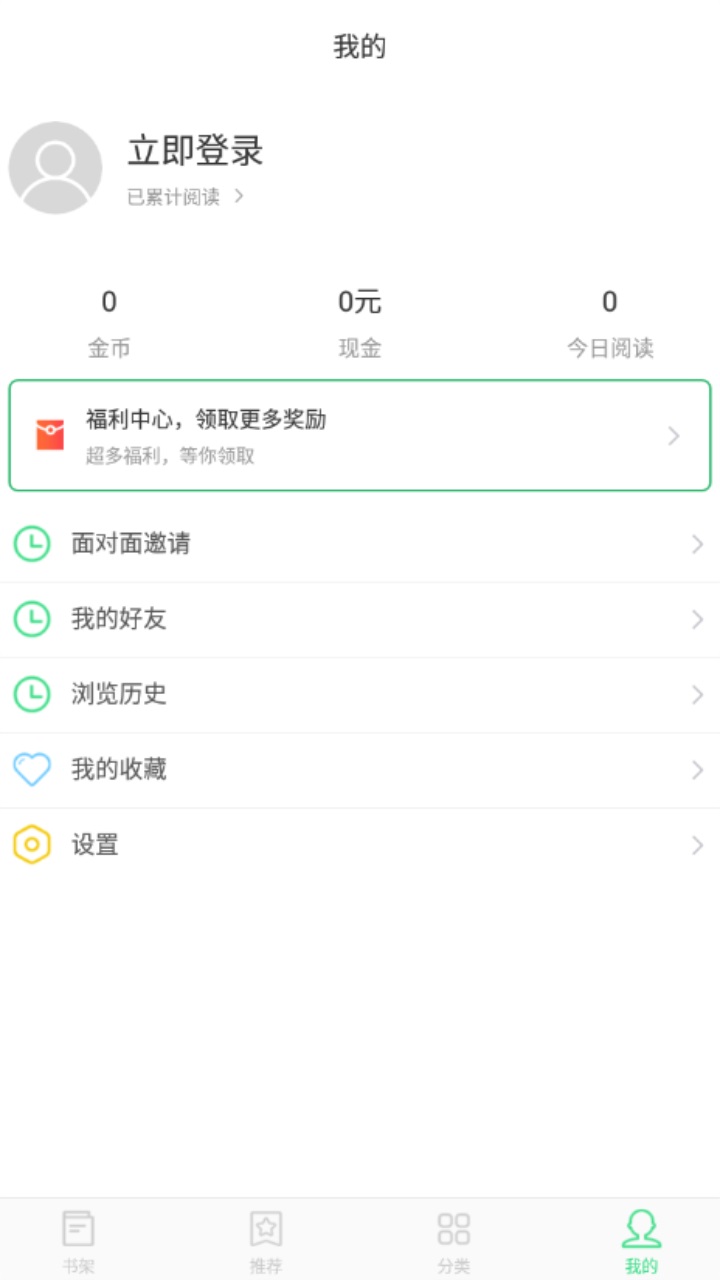Select the 我的好友 friends icon
Screen dimensions: 720x1280
[x=31, y=619]
